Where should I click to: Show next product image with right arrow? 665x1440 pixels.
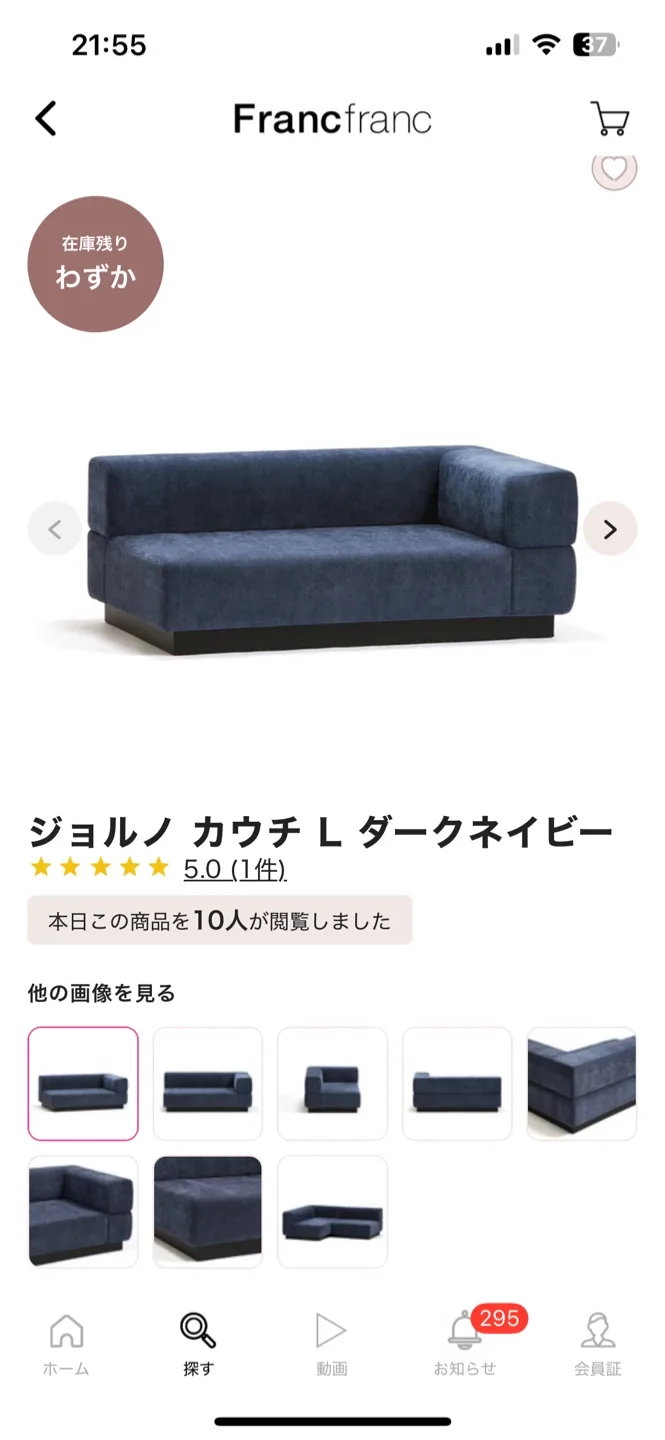[x=610, y=529]
